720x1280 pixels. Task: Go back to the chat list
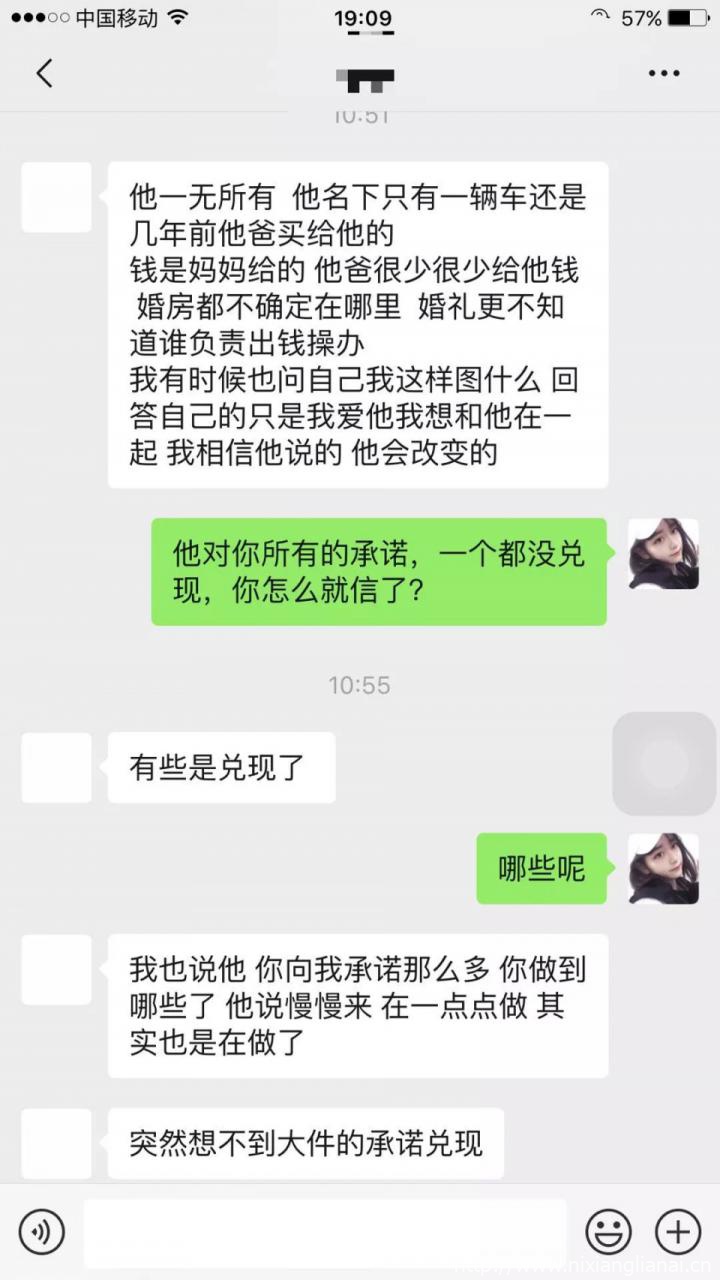tap(44, 73)
